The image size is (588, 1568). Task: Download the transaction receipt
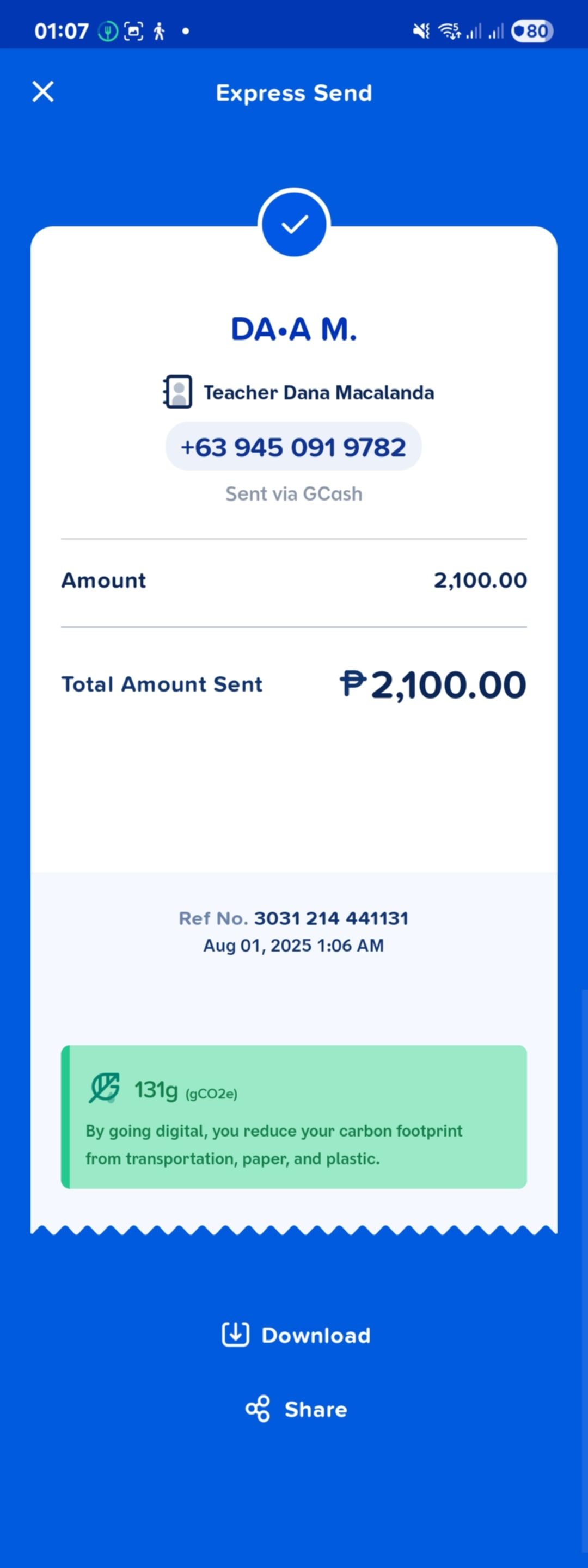click(296, 1335)
